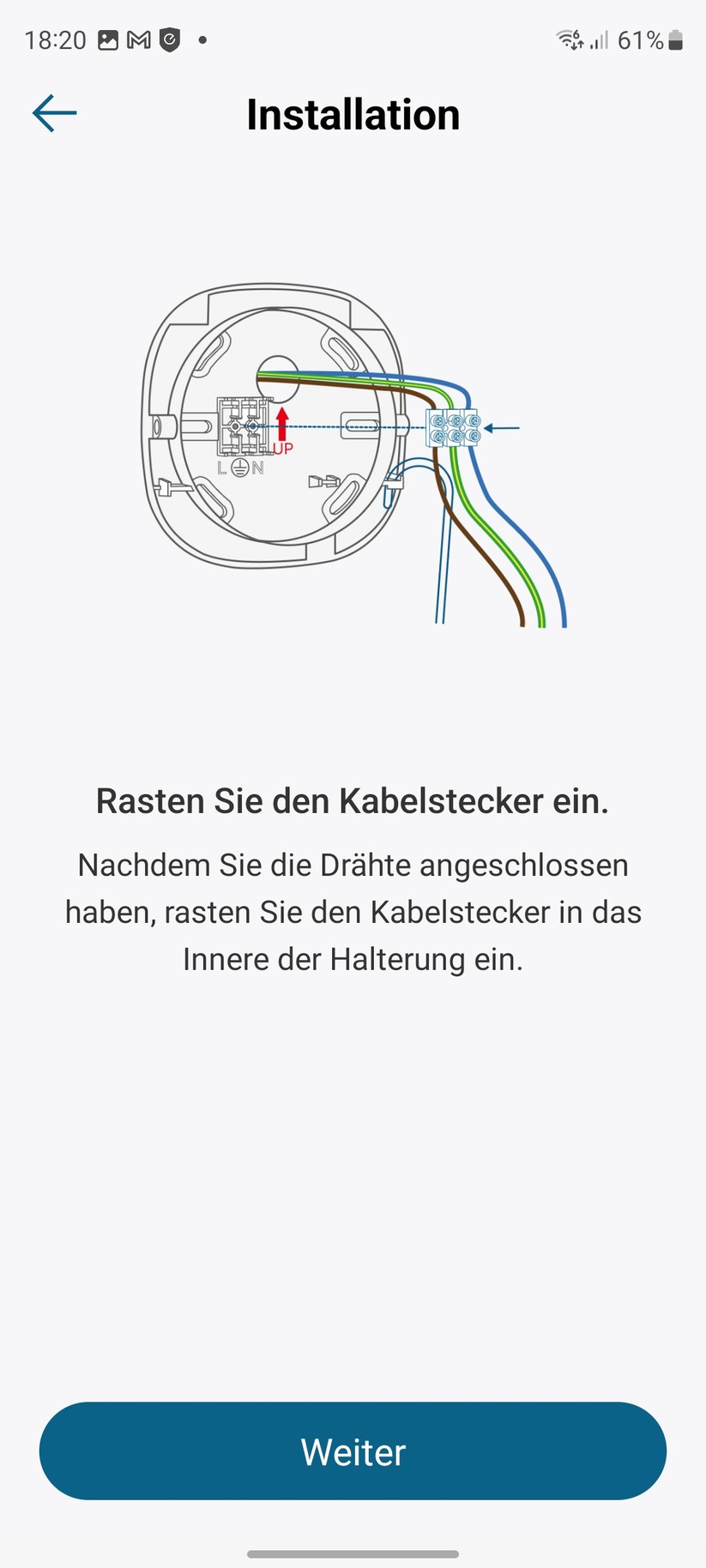Tap the security shield icon in the status bar

coord(168,39)
